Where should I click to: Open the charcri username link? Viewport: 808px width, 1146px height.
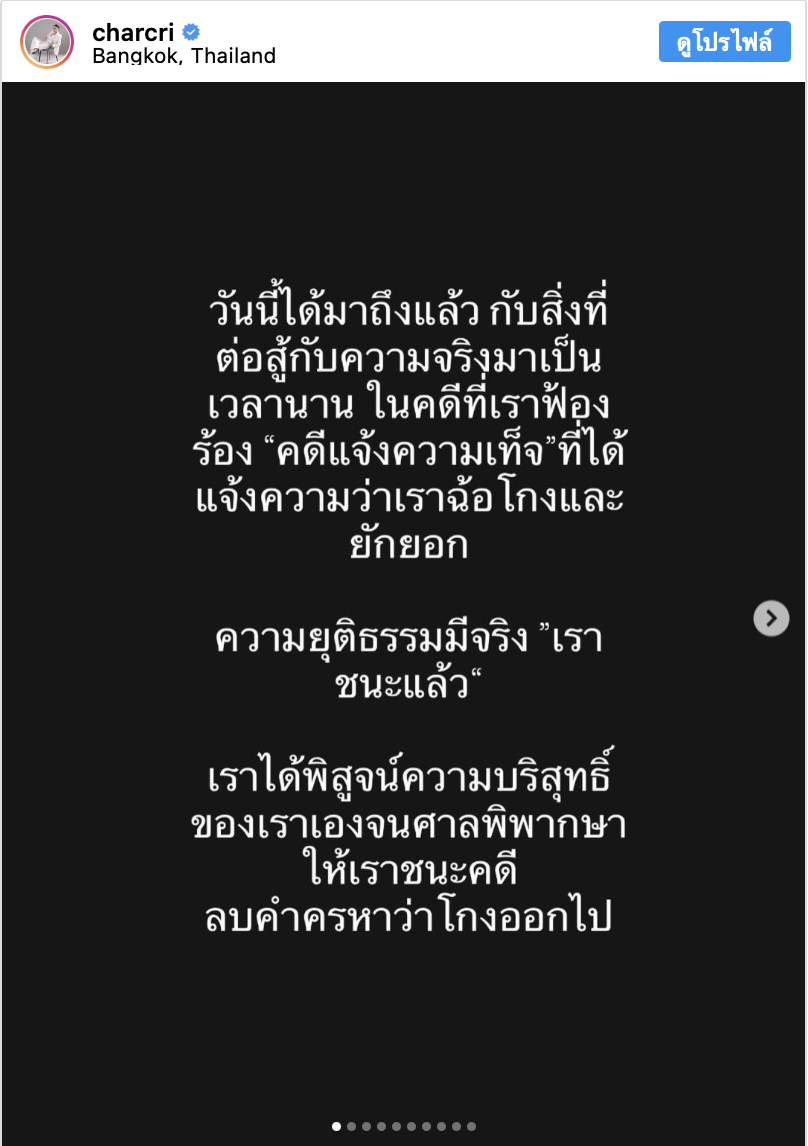pos(132,32)
